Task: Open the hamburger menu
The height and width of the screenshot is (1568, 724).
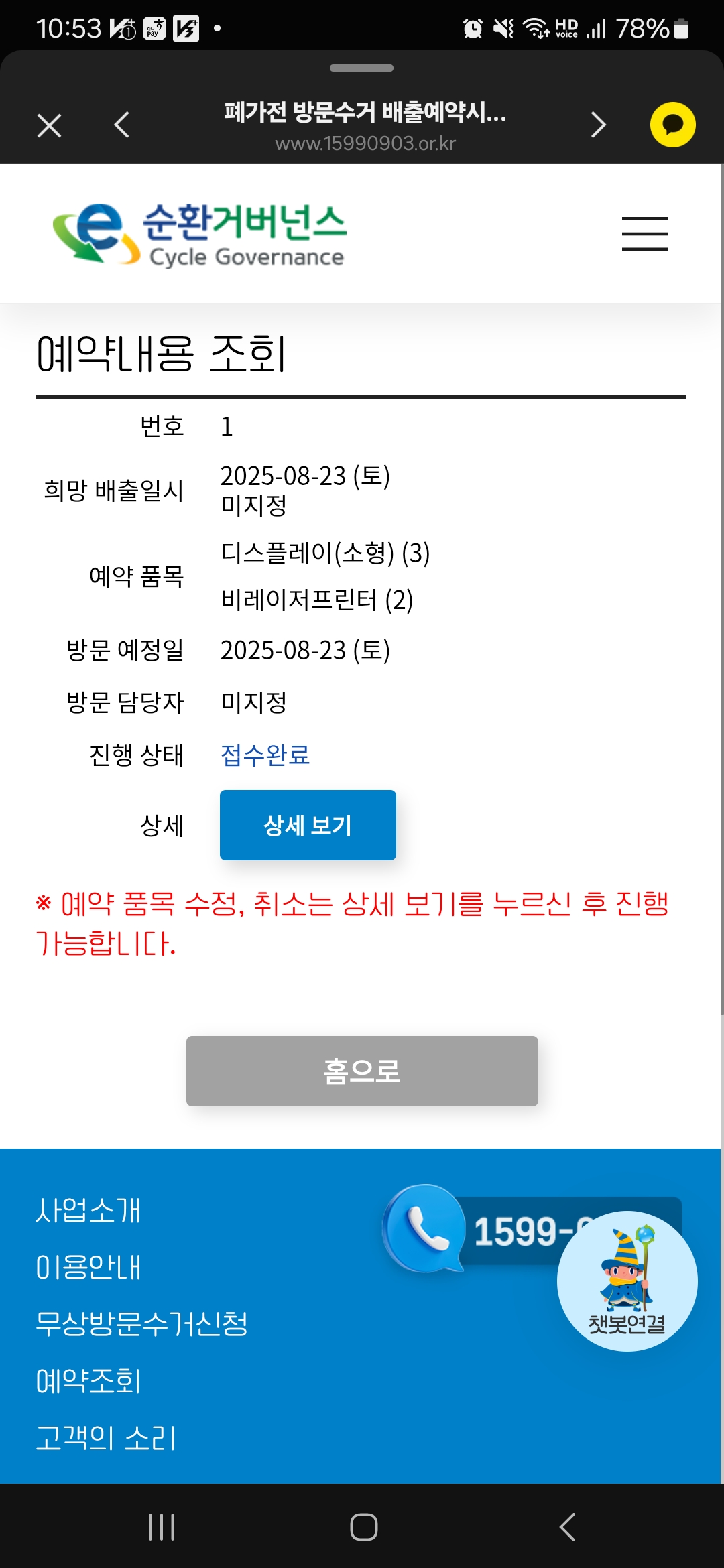Action: pos(644,234)
